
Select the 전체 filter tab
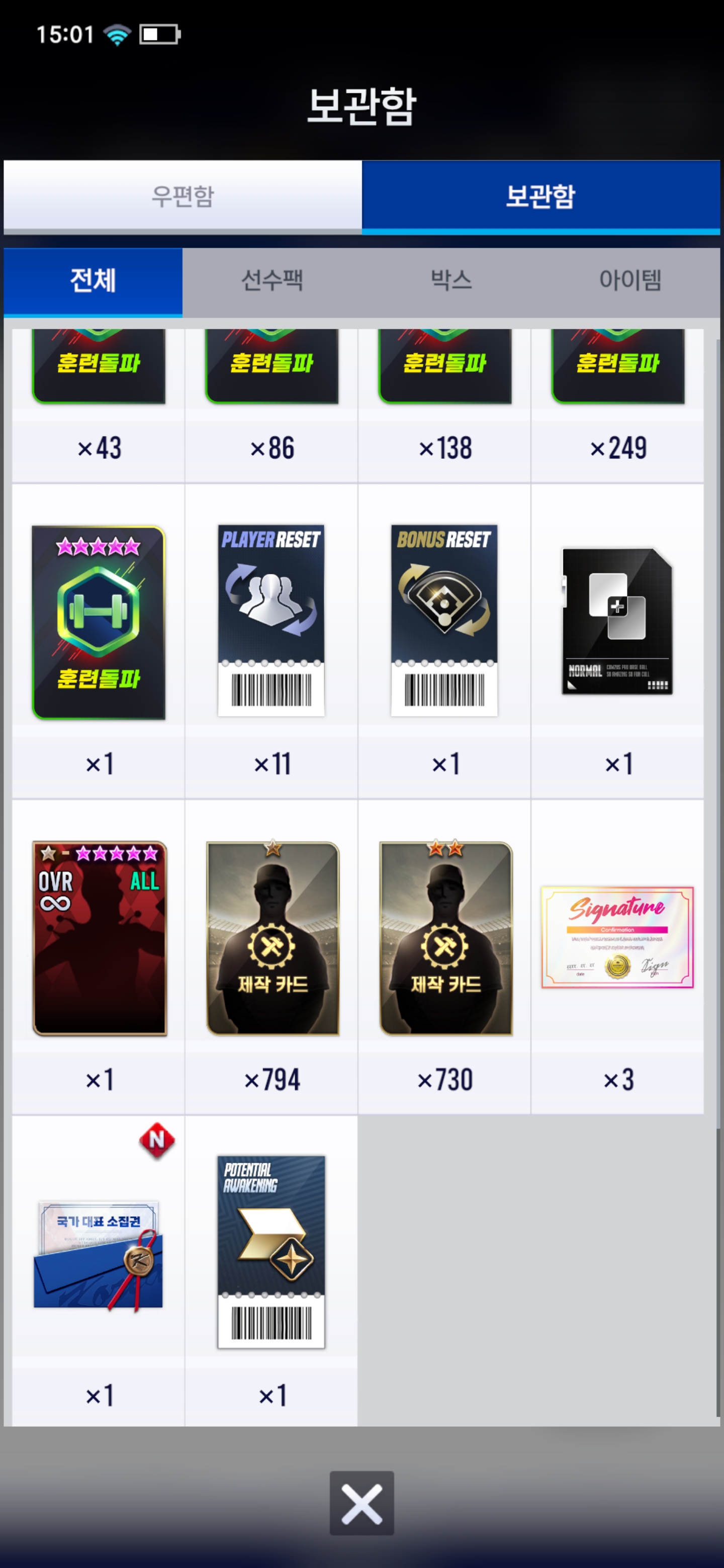(x=93, y=280)
